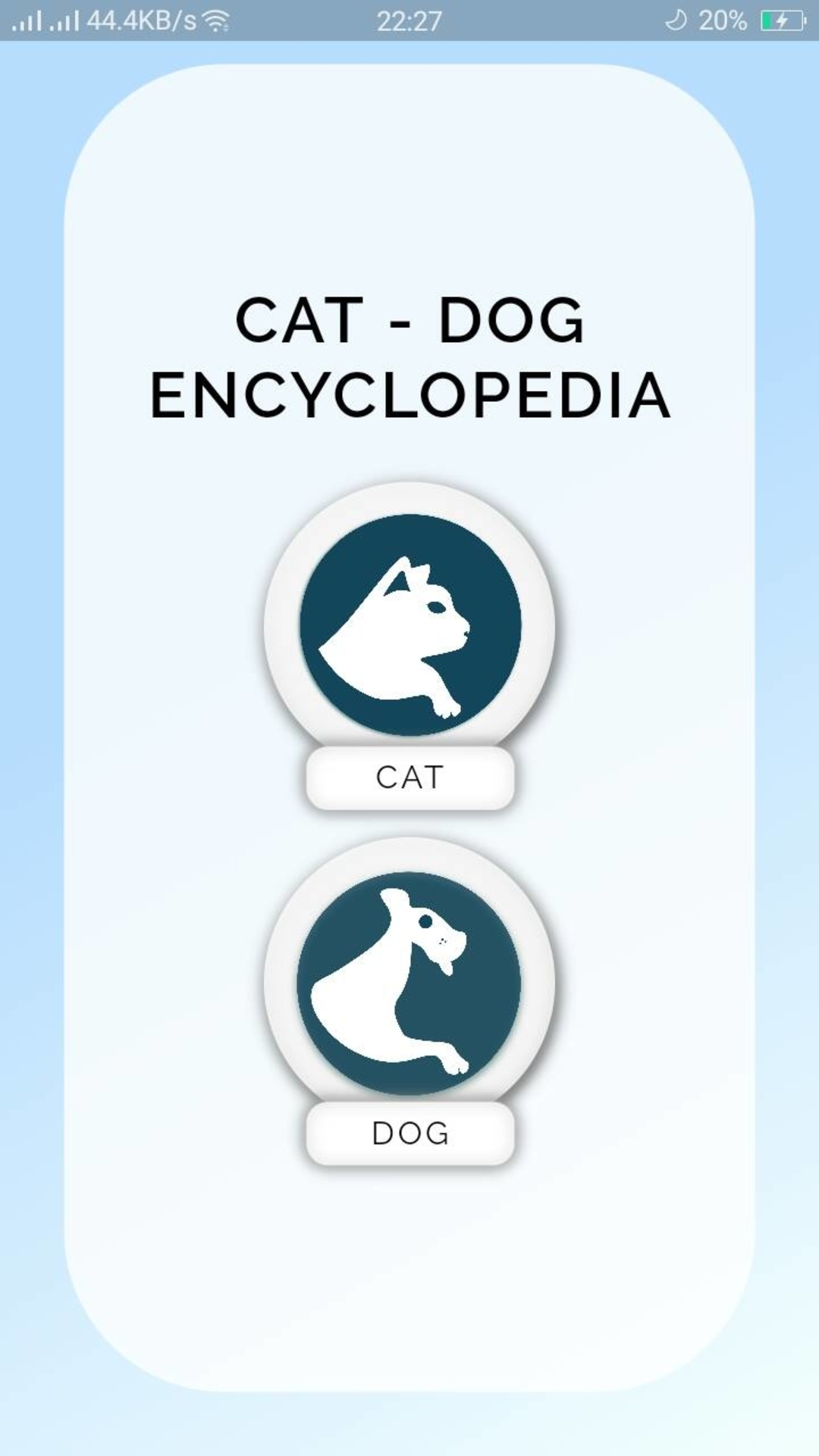Select the DOG label button
The width and height of the screenshot is (819, 1456).
click(x=409, y=1133)
